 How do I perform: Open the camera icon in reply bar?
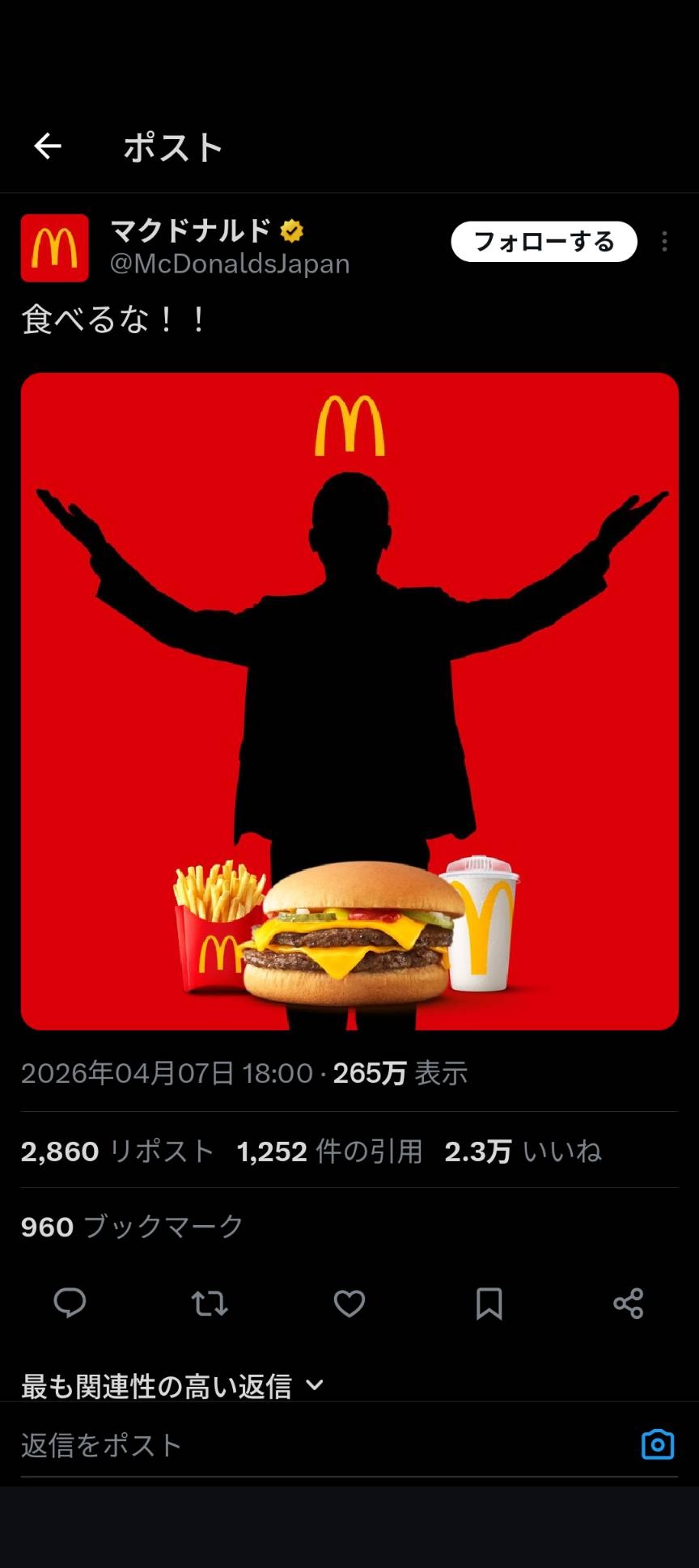[x=657, y=1444]
